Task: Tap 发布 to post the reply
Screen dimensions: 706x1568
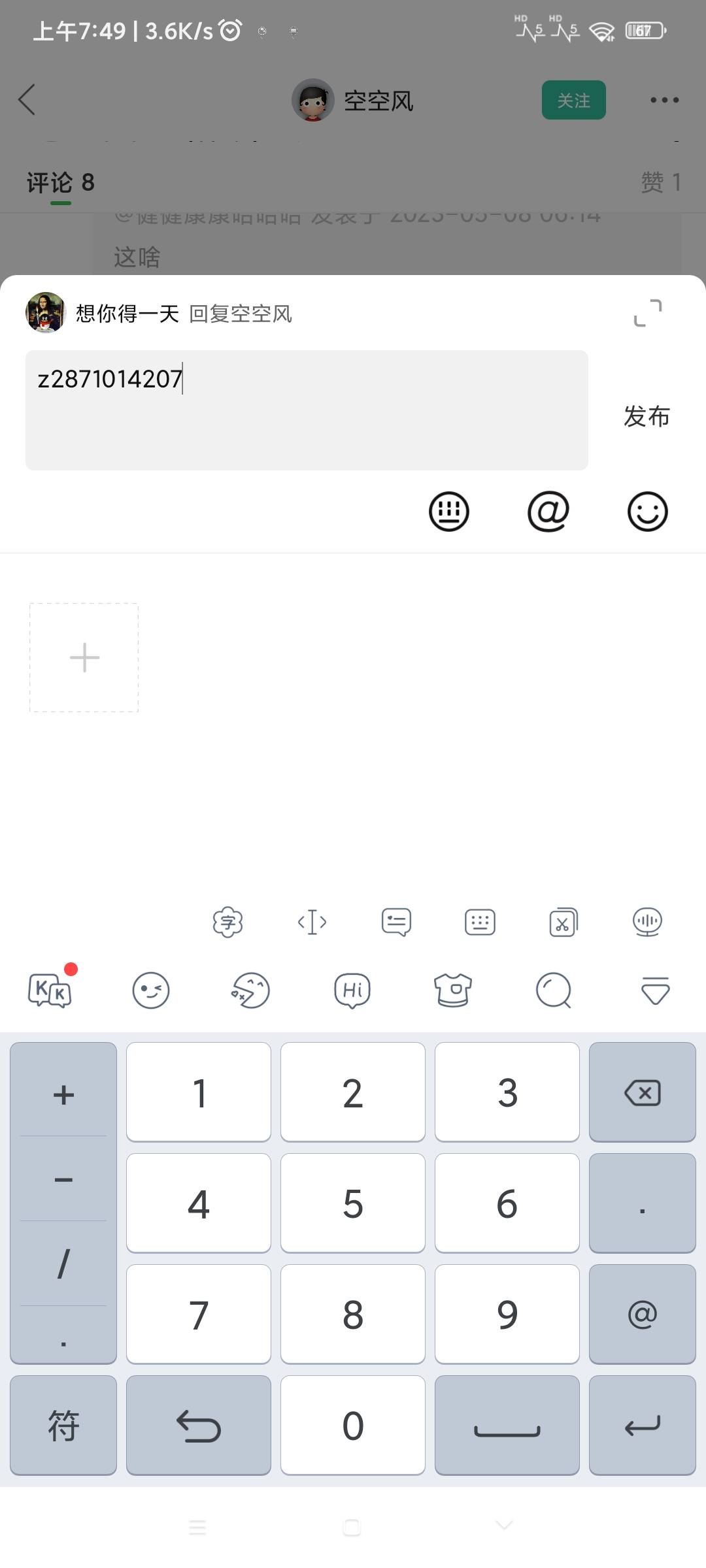Action: [x=647, y=416]
